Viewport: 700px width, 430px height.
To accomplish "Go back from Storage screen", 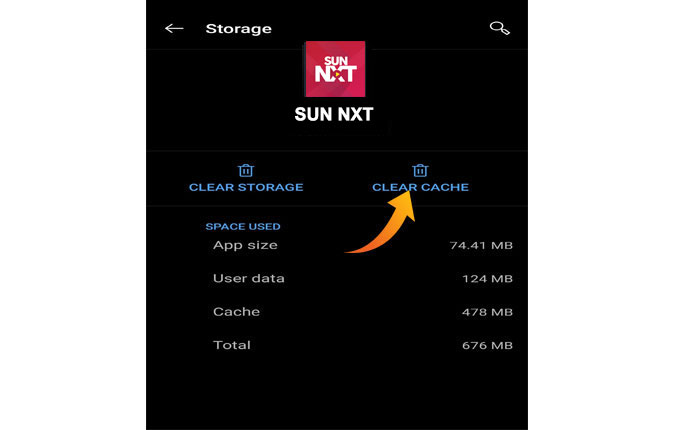I will pyautogui.click(x=174, y=28).
